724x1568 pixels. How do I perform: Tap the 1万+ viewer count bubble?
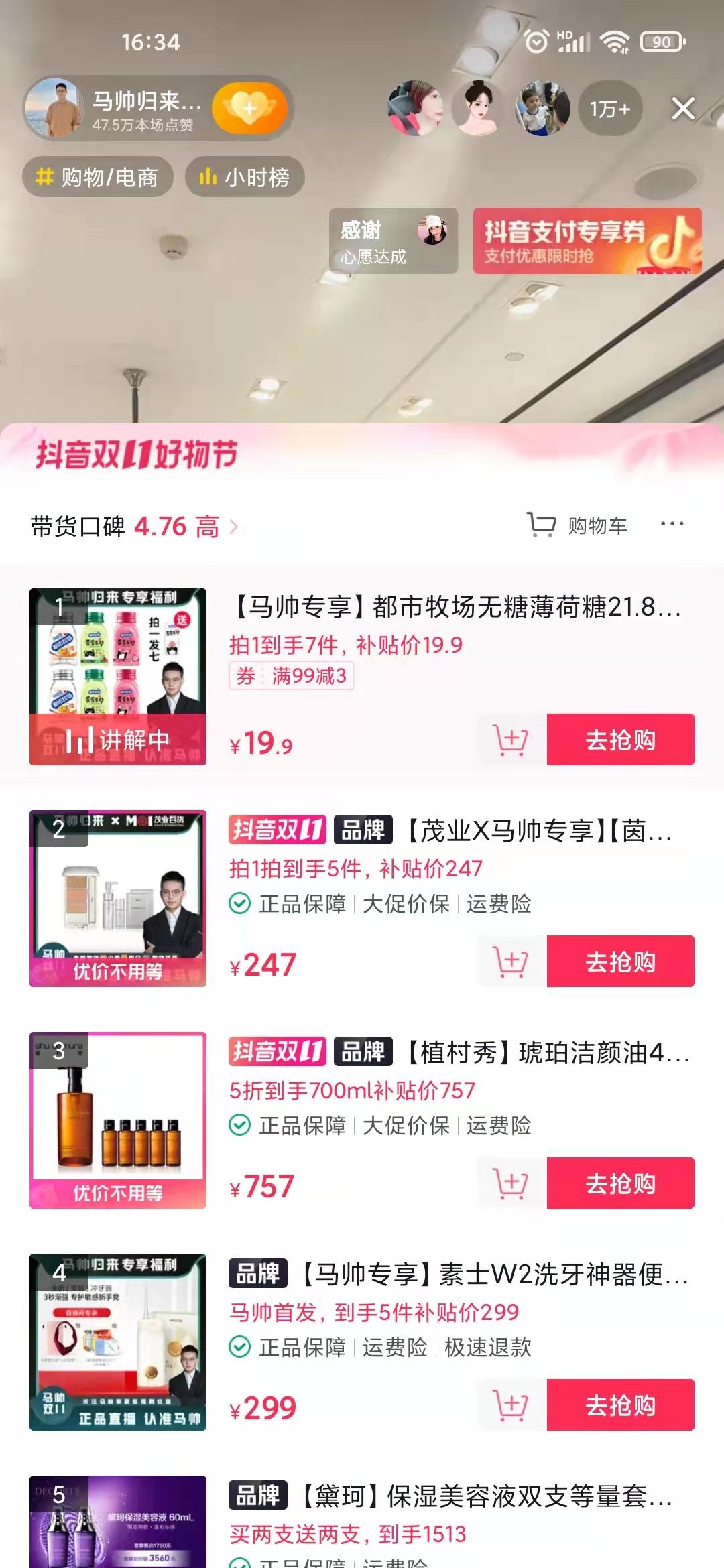coord(610,107)
